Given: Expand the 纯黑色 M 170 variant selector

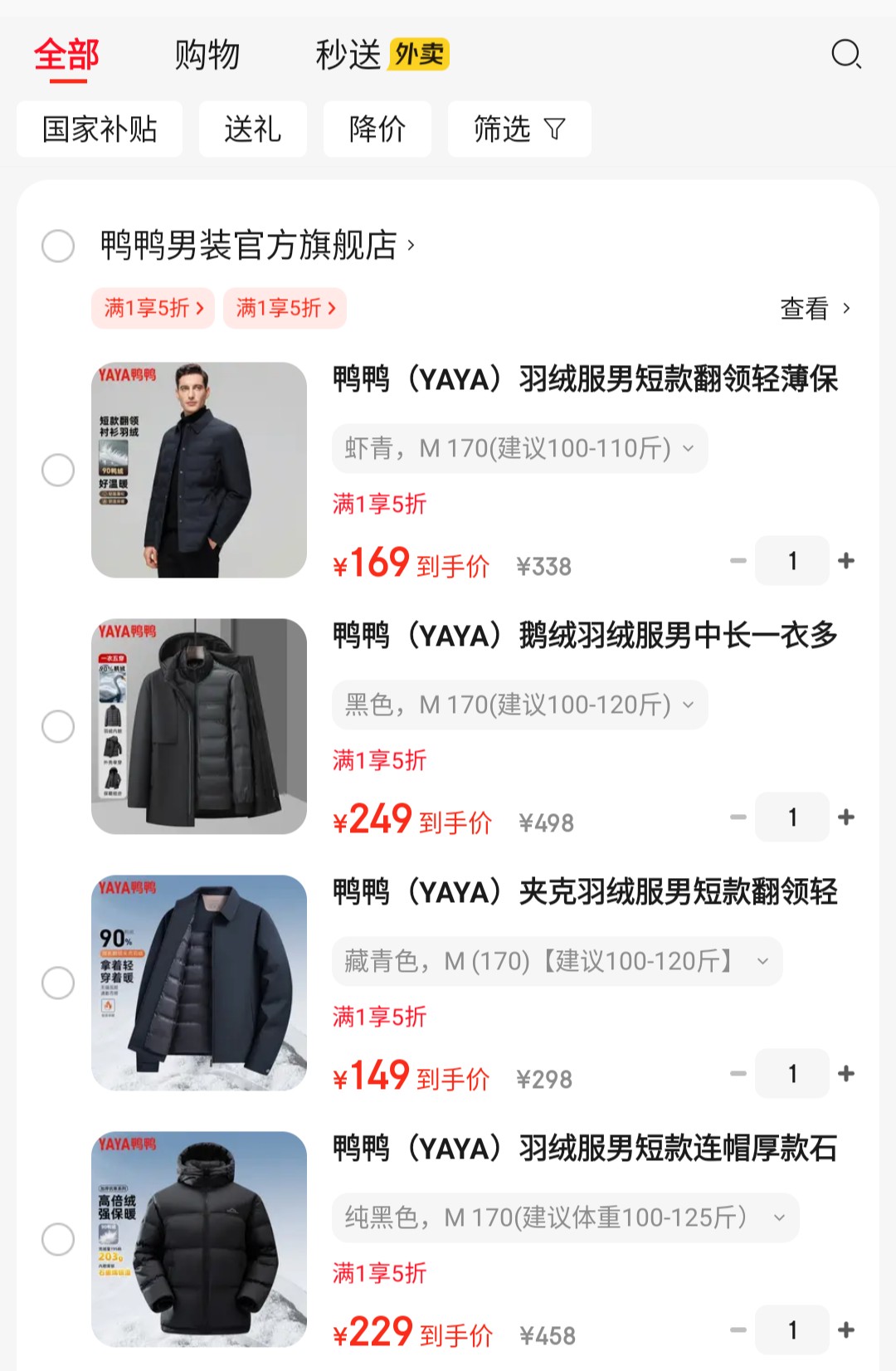Looking at the screenshot, I should click(565, 1218).
